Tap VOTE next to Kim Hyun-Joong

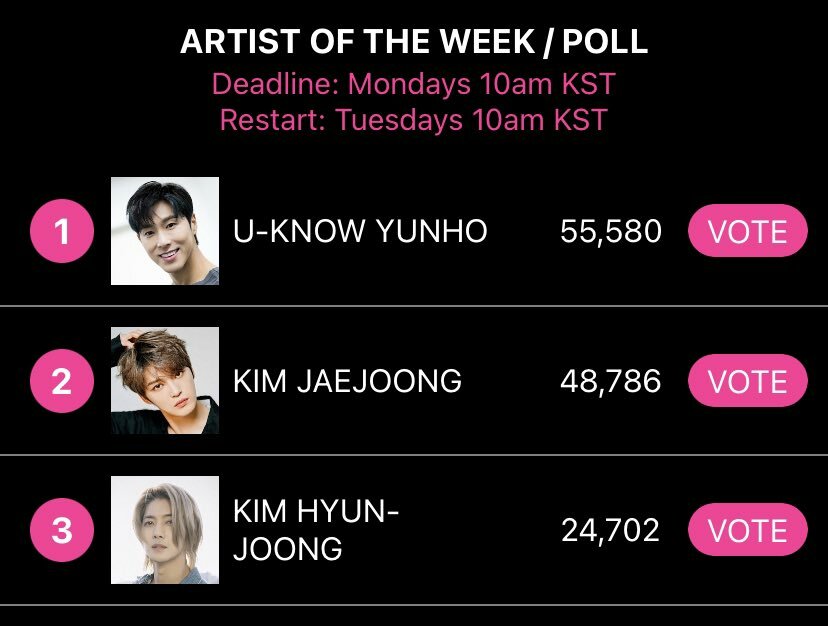click(x=747, y=530)
